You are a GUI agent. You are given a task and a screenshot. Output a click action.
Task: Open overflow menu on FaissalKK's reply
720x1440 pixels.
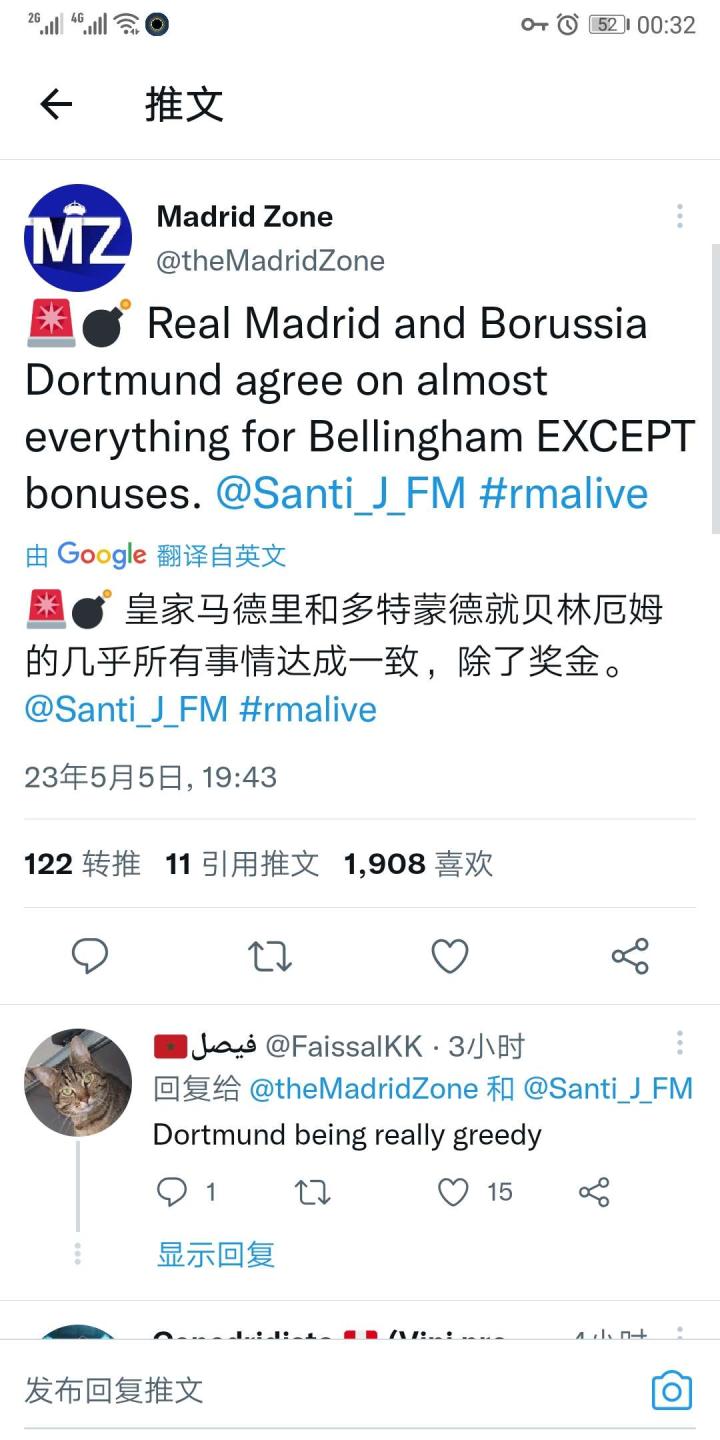point(679,1043)
